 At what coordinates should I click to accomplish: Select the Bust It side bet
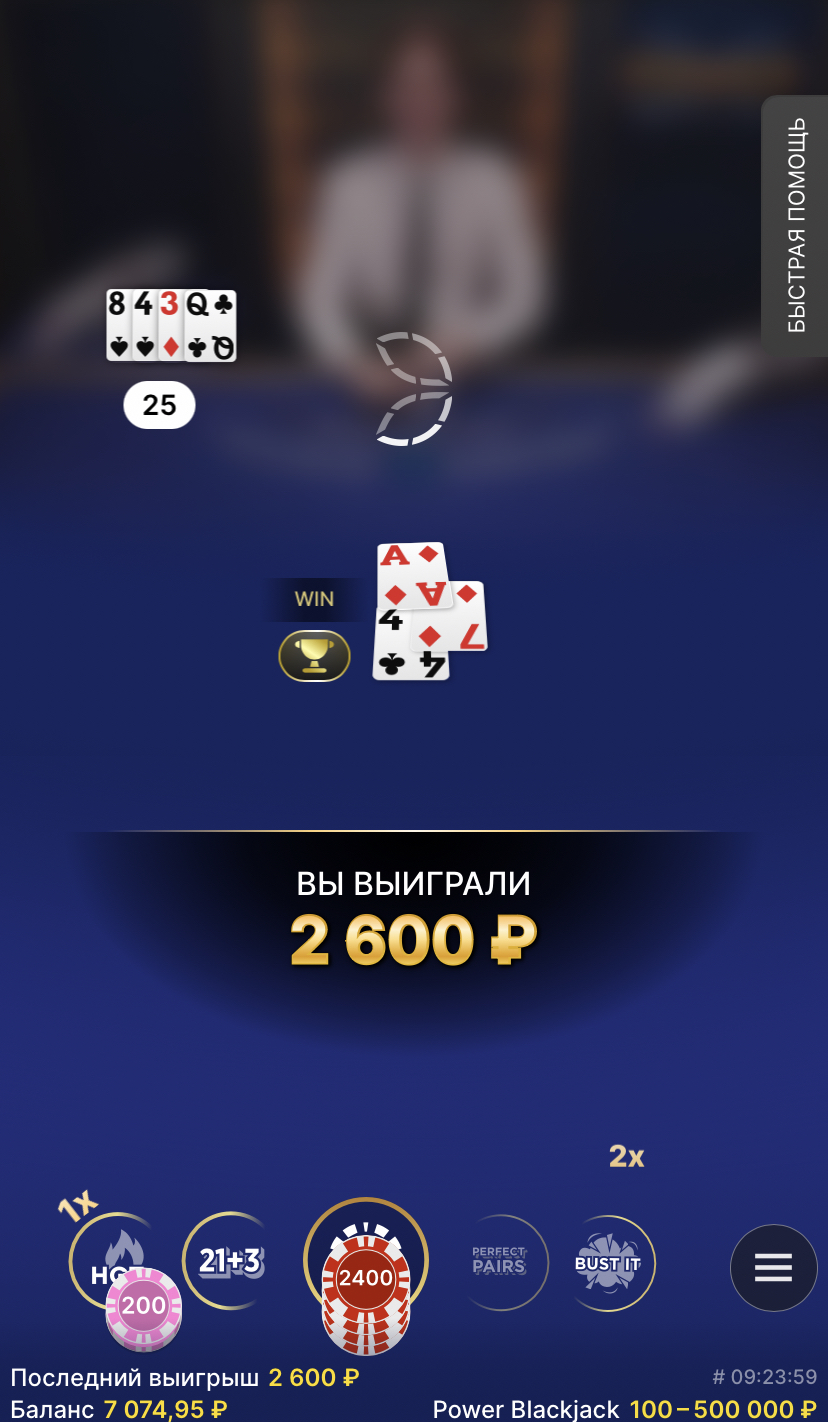point(608,1263)
